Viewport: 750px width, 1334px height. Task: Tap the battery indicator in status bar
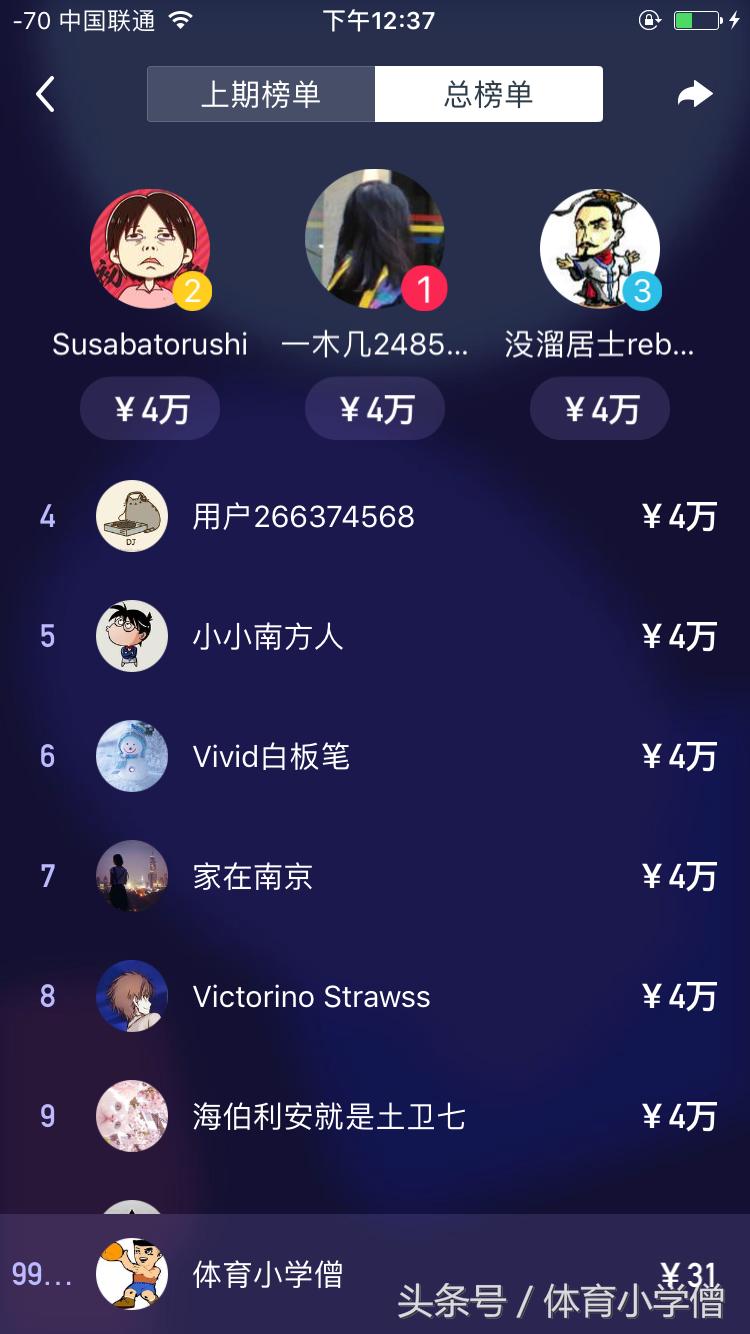click(697, 18)
